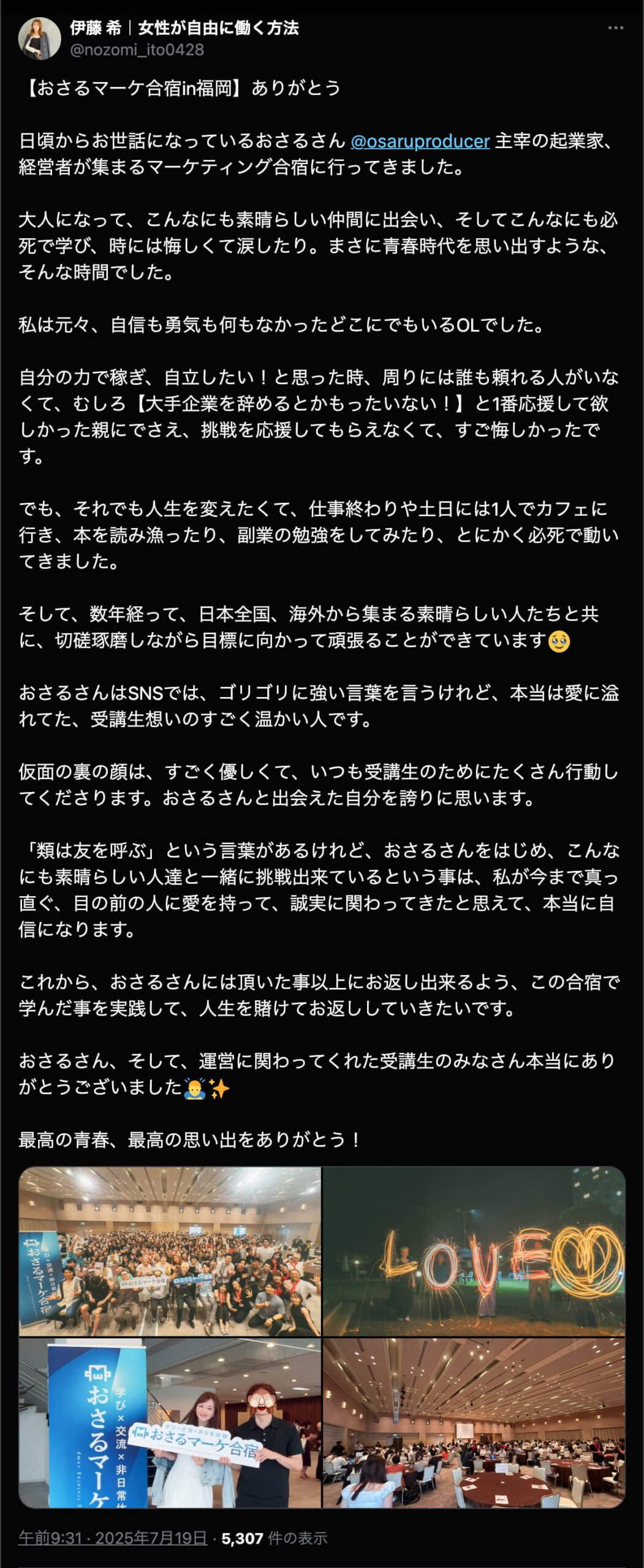Viewport: 644px width, 1568px height.
Task: View the banquet hall round tables photo
Action: coord(474,1422)
